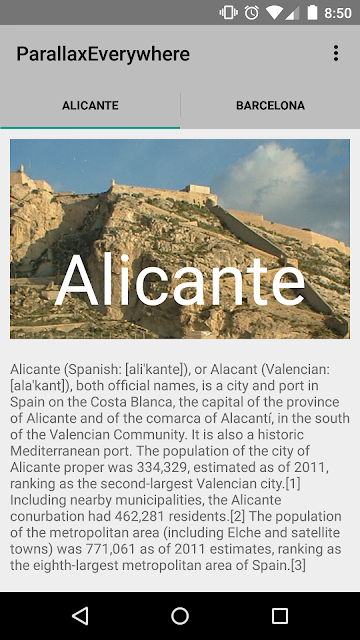Viewport: 360px width, 640px height.
Task: Go back with the system back button
Action: (80, 616)
